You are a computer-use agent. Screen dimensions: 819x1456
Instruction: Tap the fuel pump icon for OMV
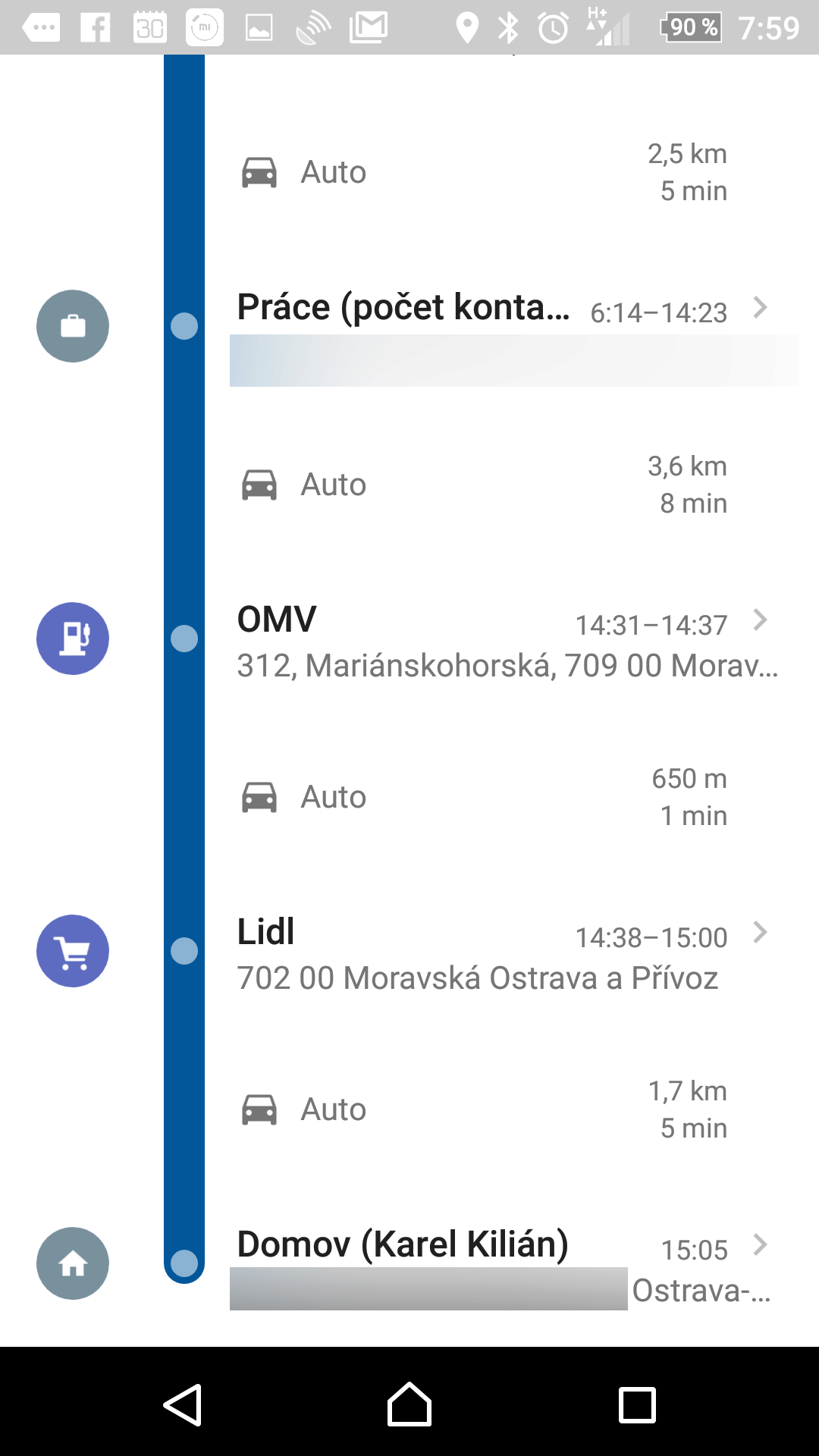[x=73, y=639]
